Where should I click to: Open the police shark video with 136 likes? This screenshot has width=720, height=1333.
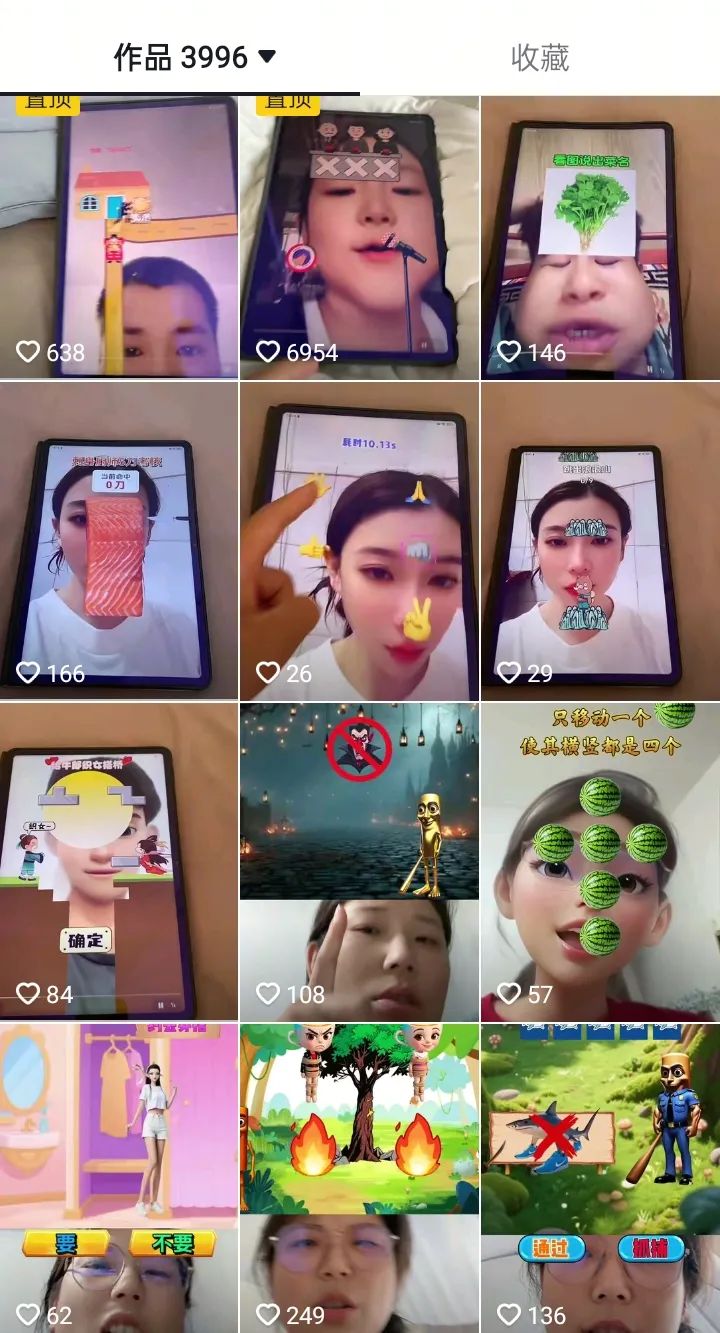pyautogui.click(x=601, y=1178)
